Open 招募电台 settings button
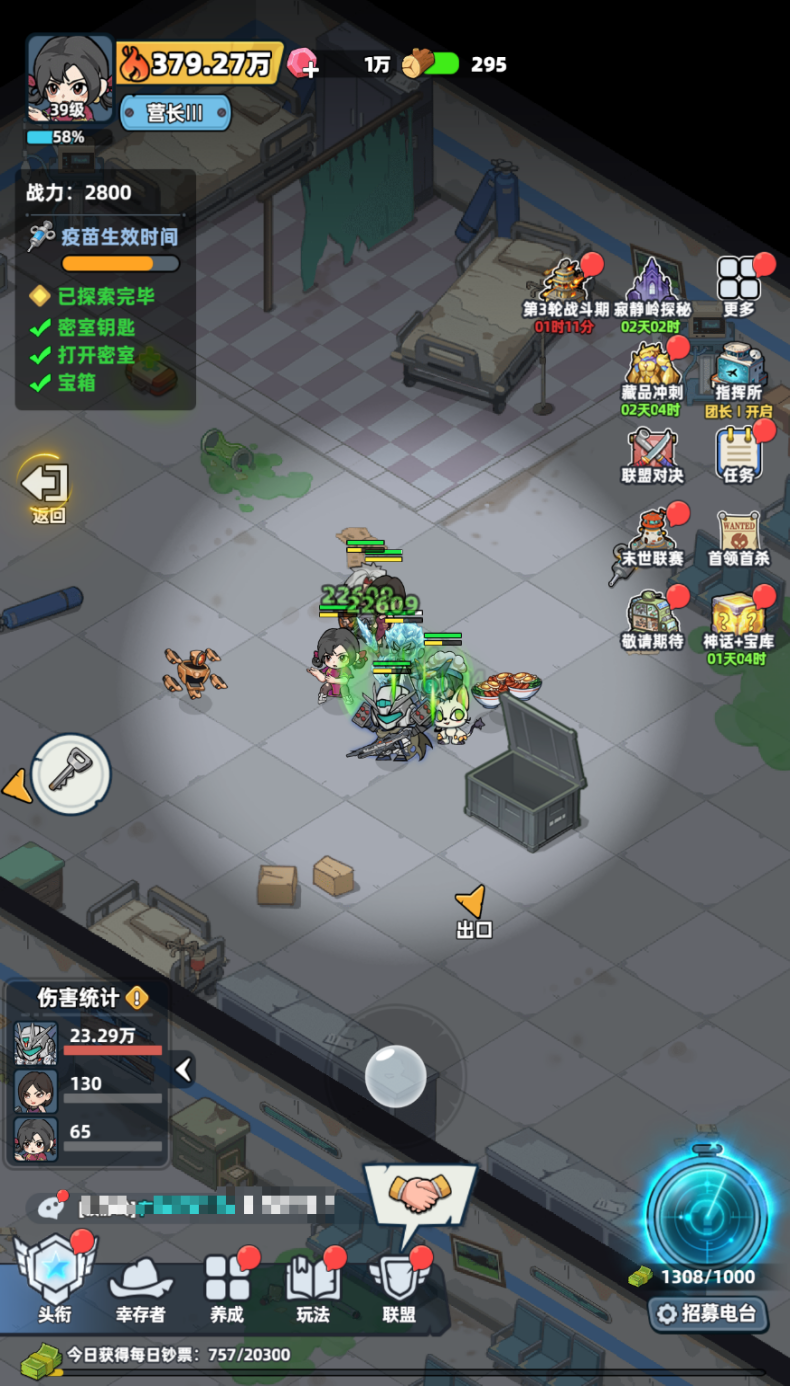790x1386 pixels. point(708,1313)
